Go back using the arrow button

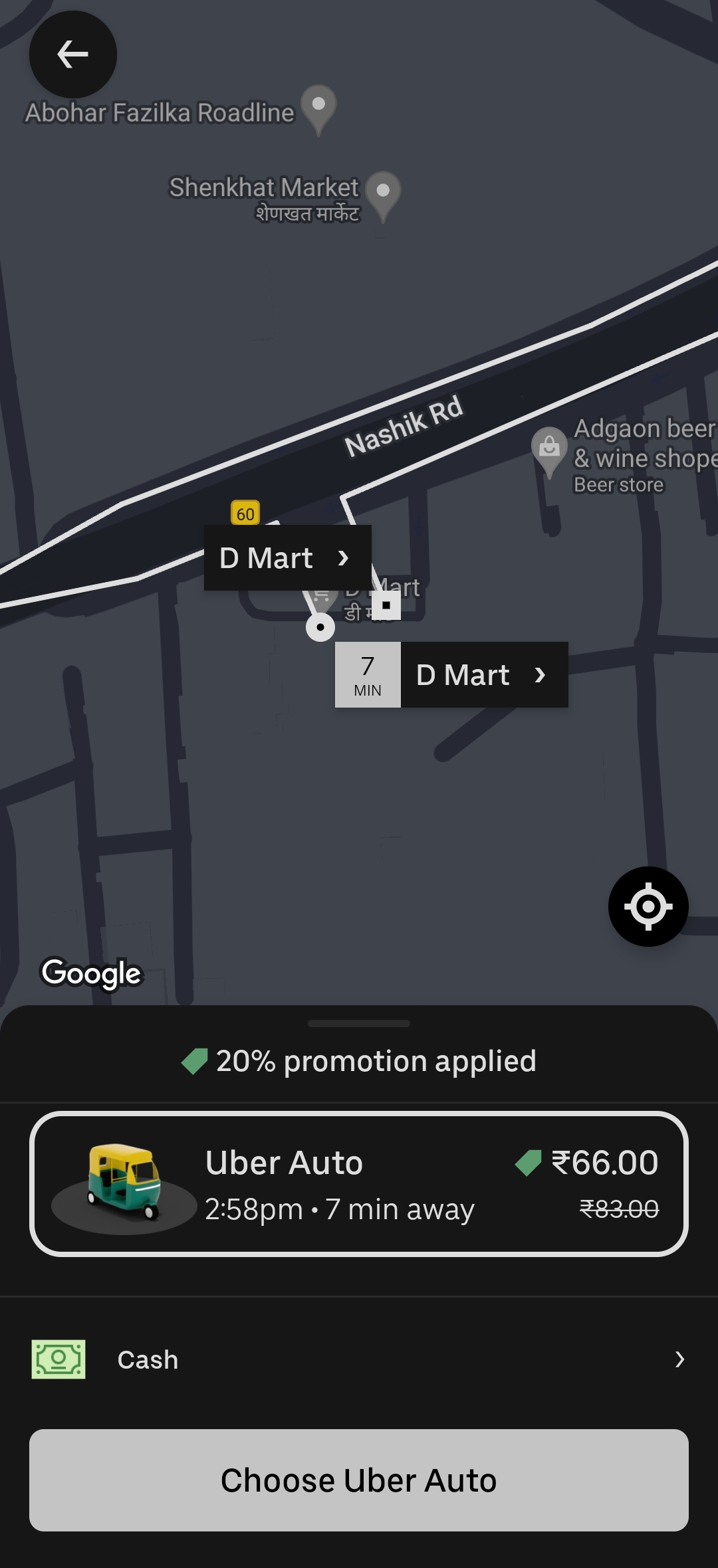[73, 54]
